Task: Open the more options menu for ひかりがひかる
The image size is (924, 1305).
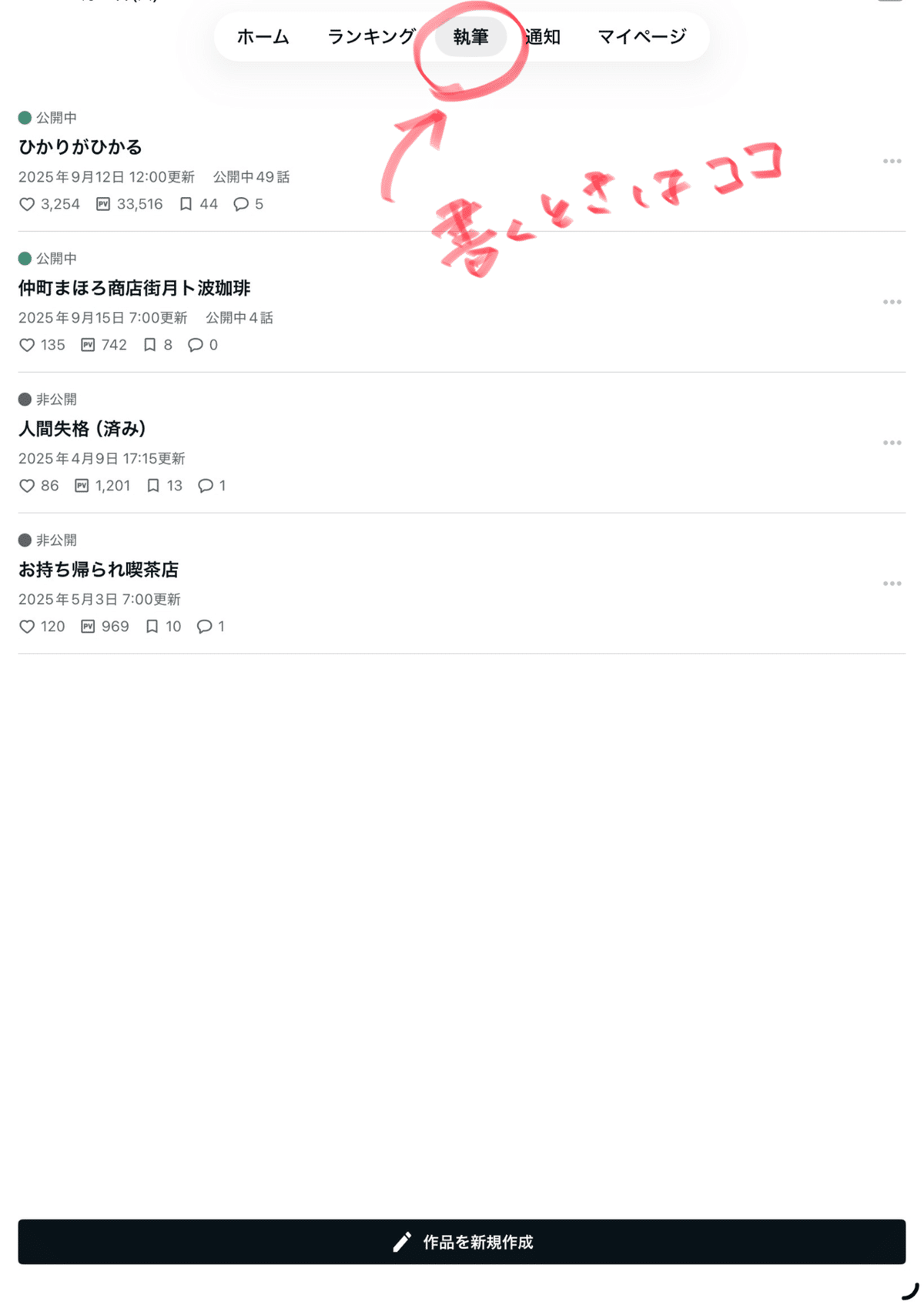Action: tap(892, 162)
